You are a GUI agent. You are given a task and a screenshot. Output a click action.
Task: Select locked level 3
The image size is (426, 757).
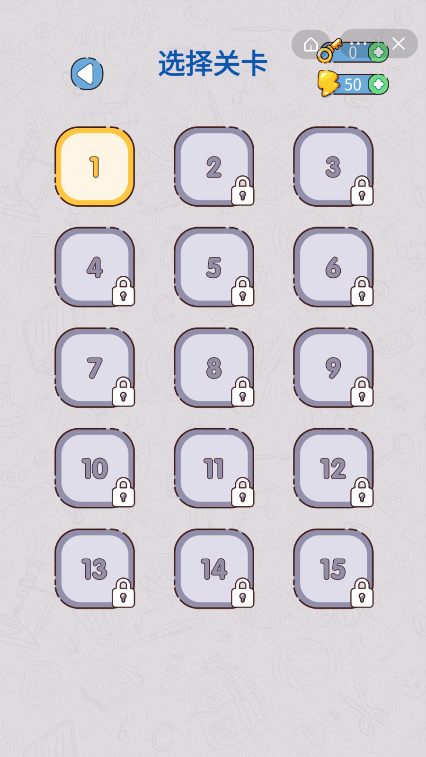pyautogui.click(x=333, y=167)
